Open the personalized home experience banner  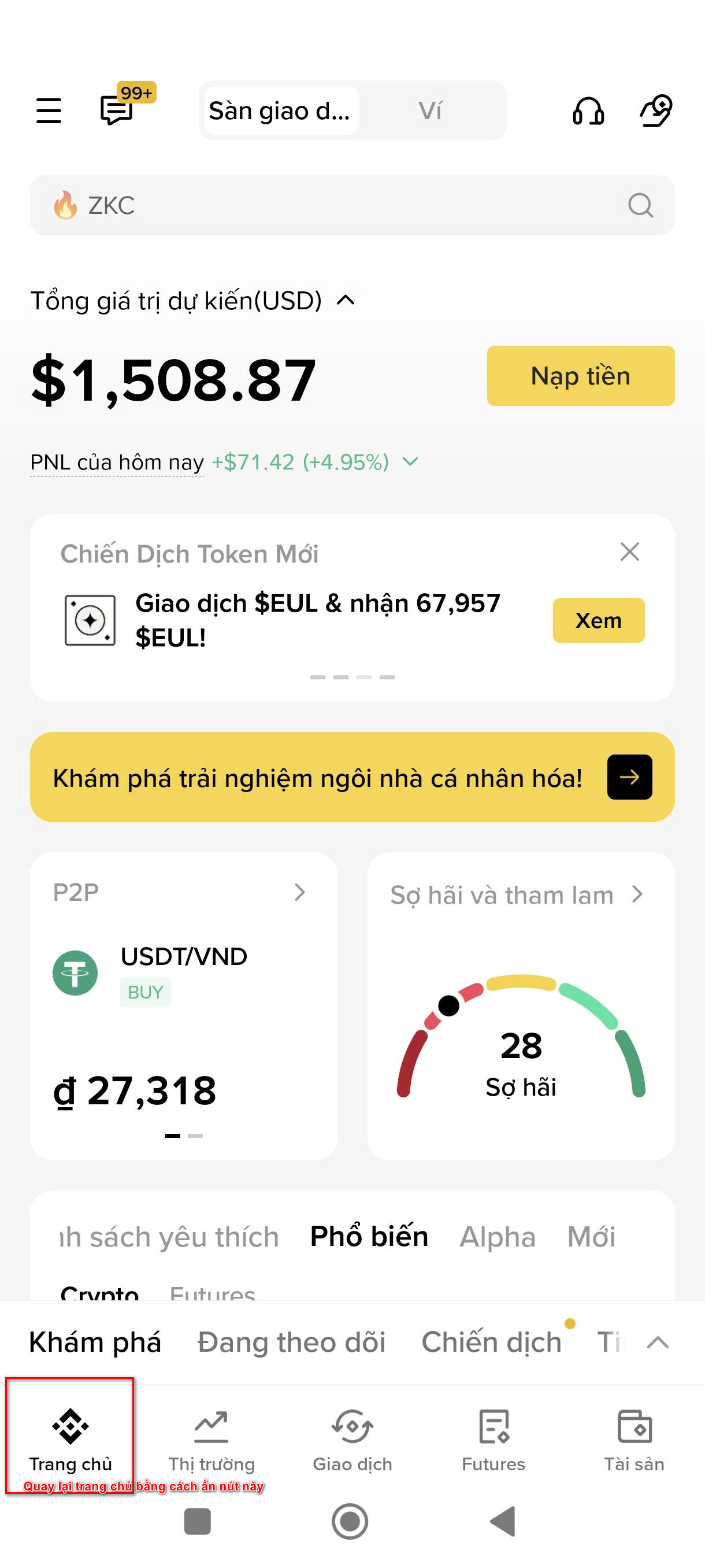[629, 777]
